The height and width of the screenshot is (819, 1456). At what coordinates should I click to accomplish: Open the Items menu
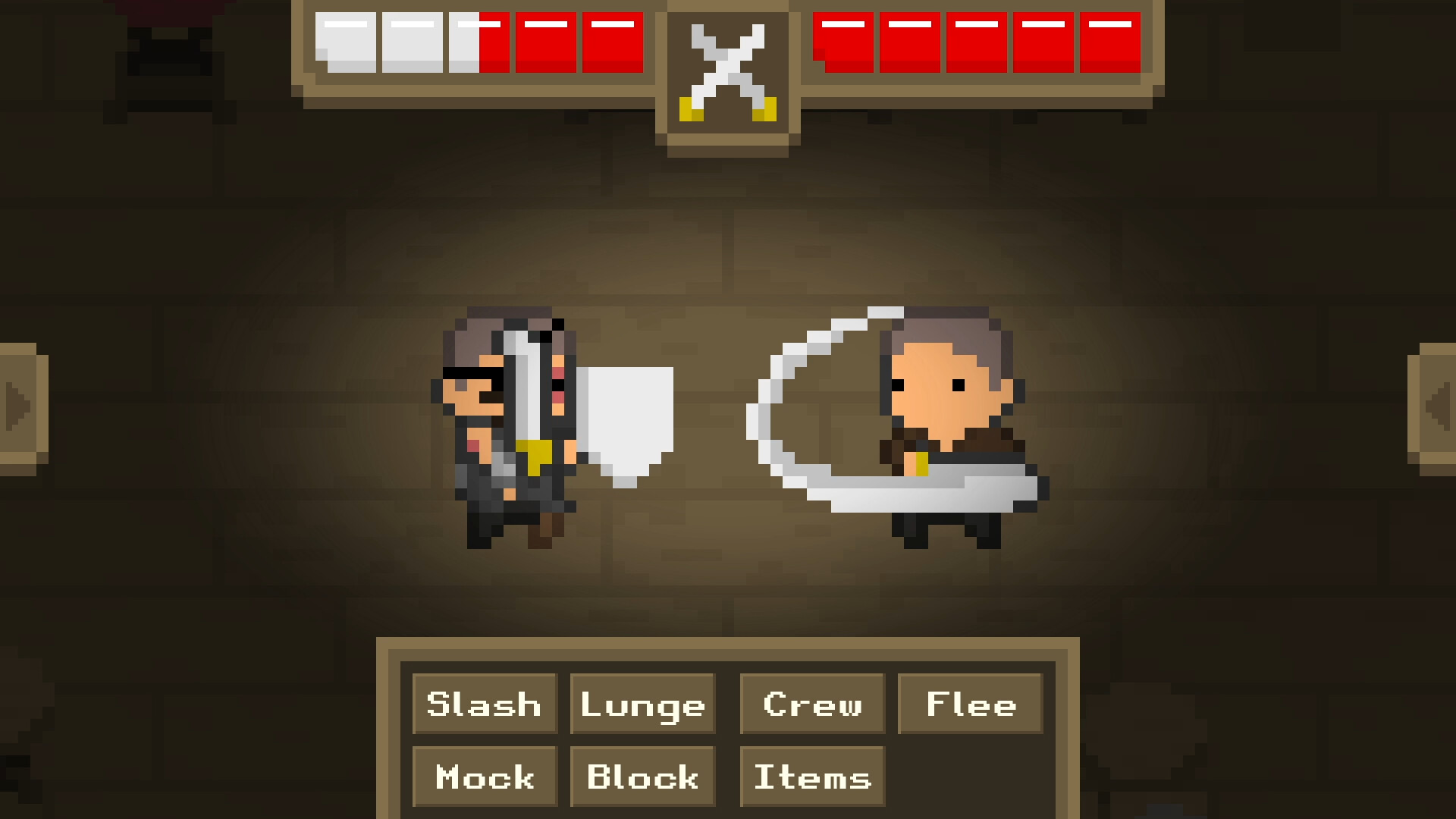point(812,777)
